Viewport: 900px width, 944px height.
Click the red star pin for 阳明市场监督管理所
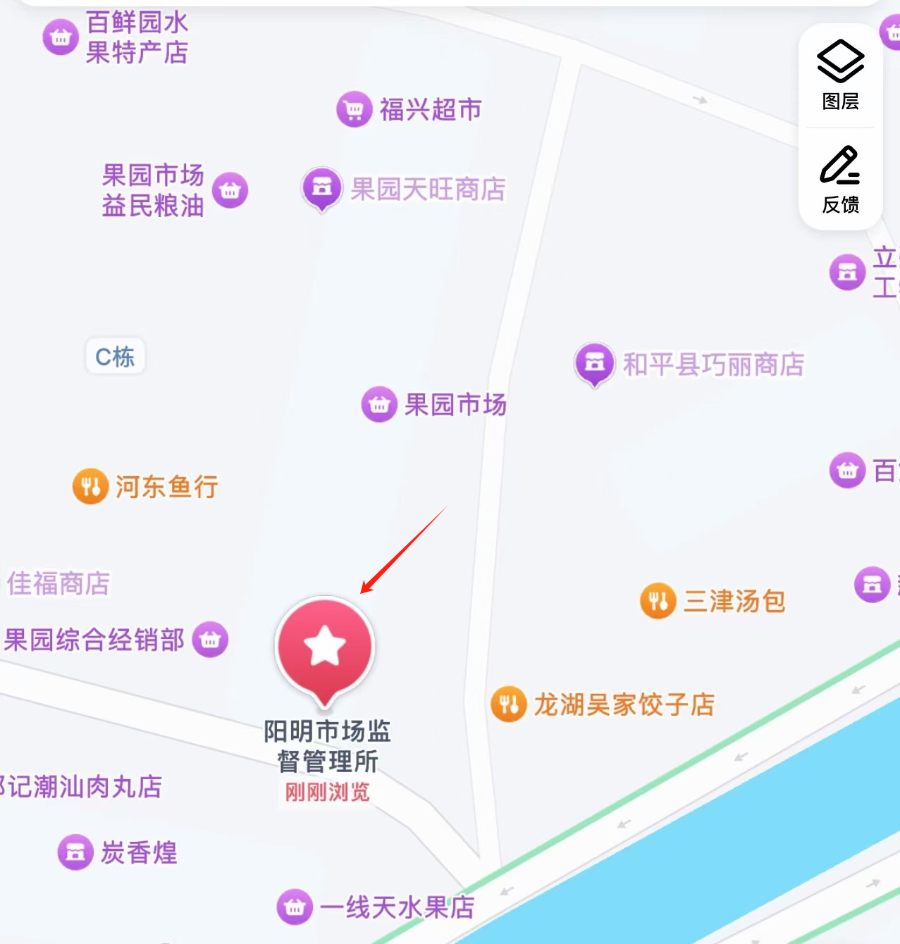point(325,649)
